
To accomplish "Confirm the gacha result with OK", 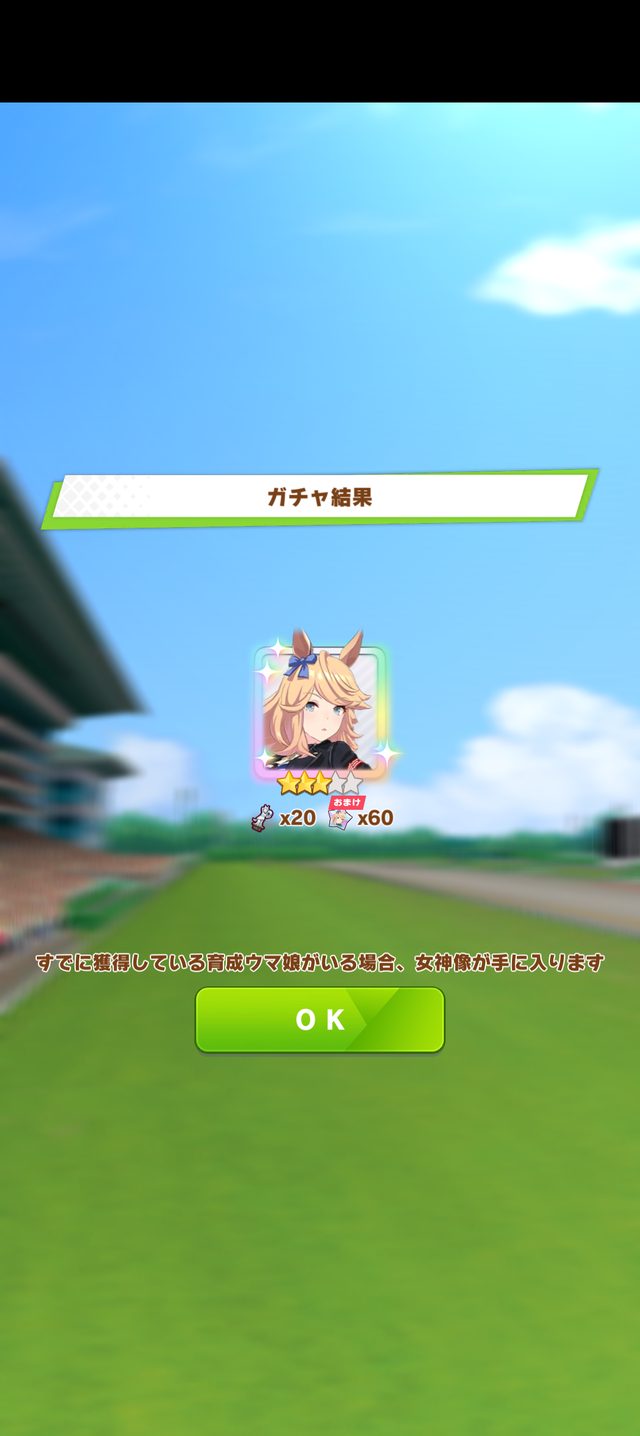I will 319,1019.
